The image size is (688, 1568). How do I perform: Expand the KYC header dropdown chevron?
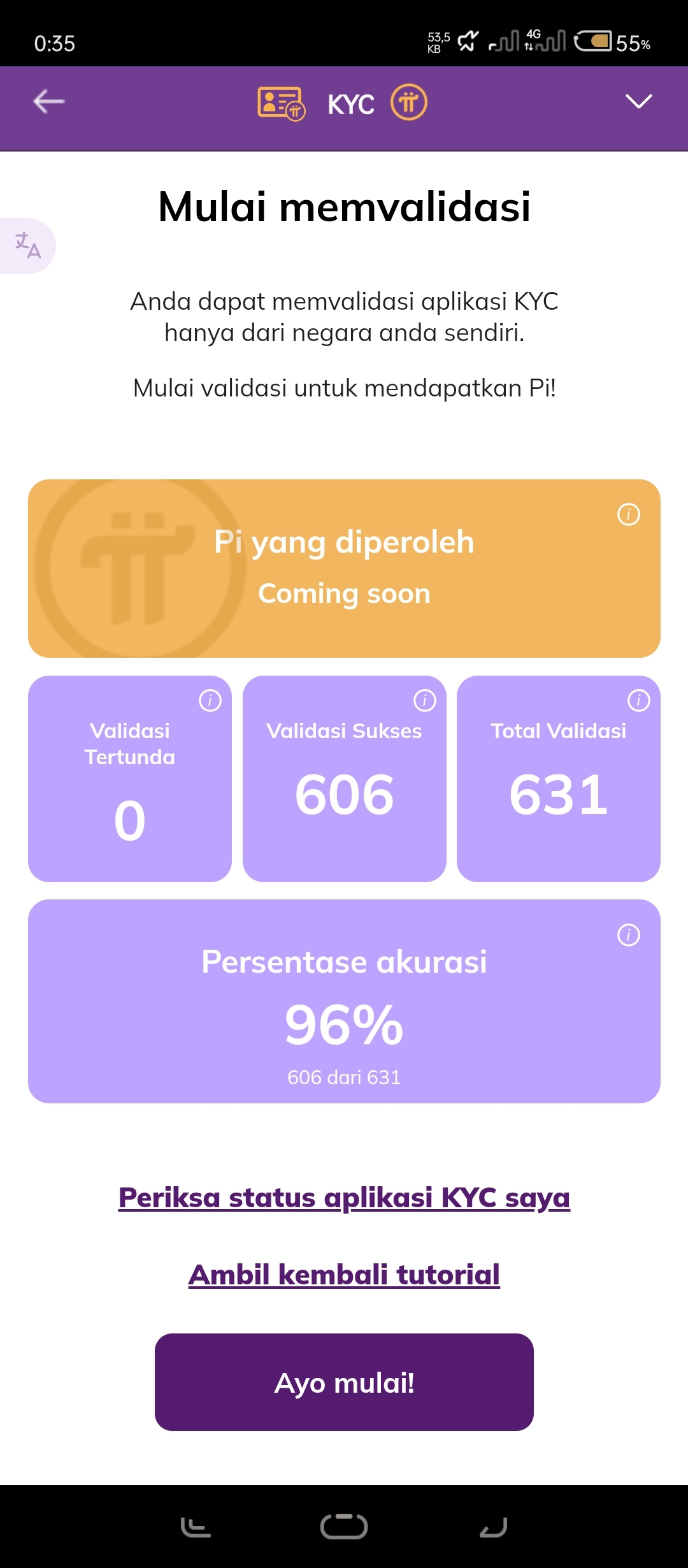tap(638, 101)
